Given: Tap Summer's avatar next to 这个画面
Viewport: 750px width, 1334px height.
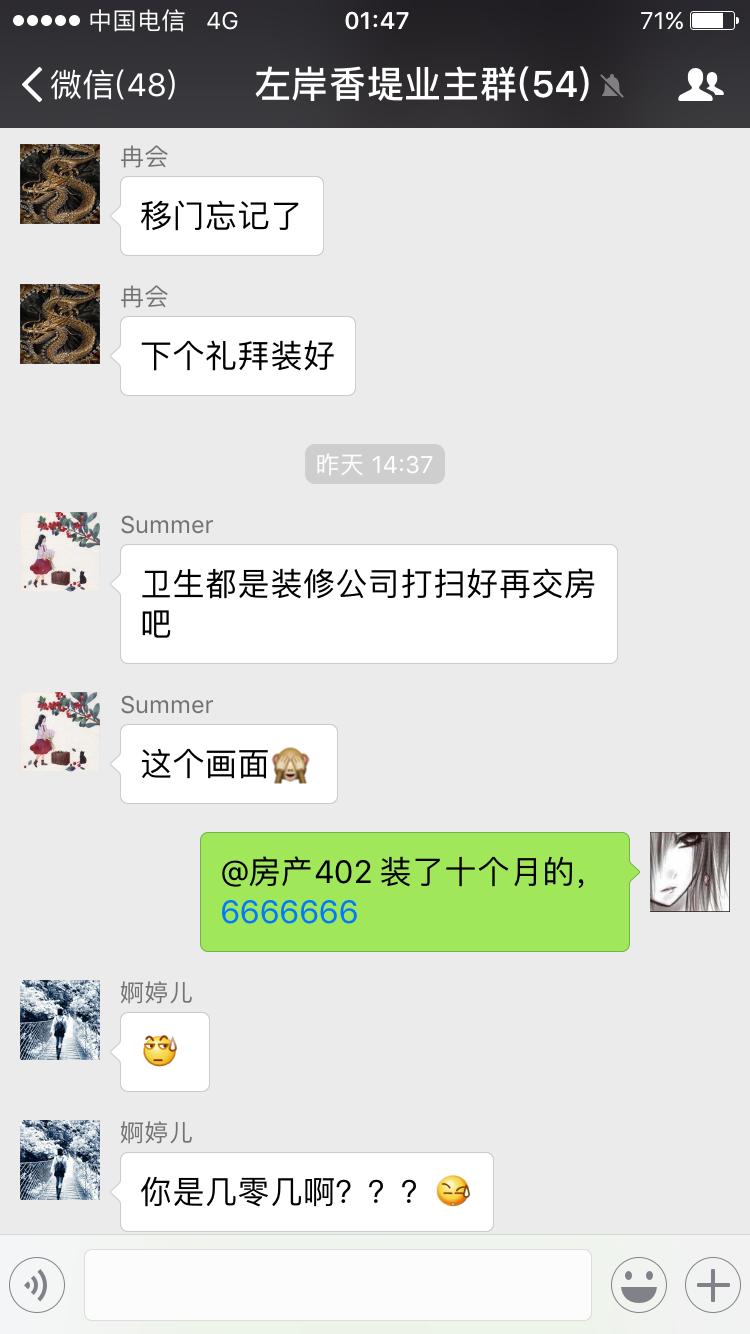Looking at the screenshot, I should [x=60, y=732].
